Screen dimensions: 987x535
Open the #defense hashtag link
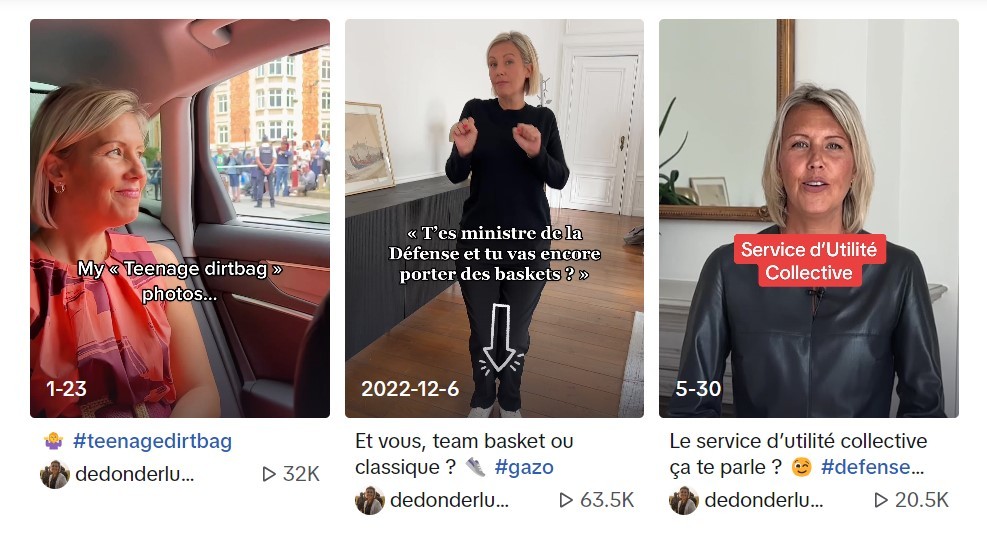pyautogui.click(x=872, y=467)
